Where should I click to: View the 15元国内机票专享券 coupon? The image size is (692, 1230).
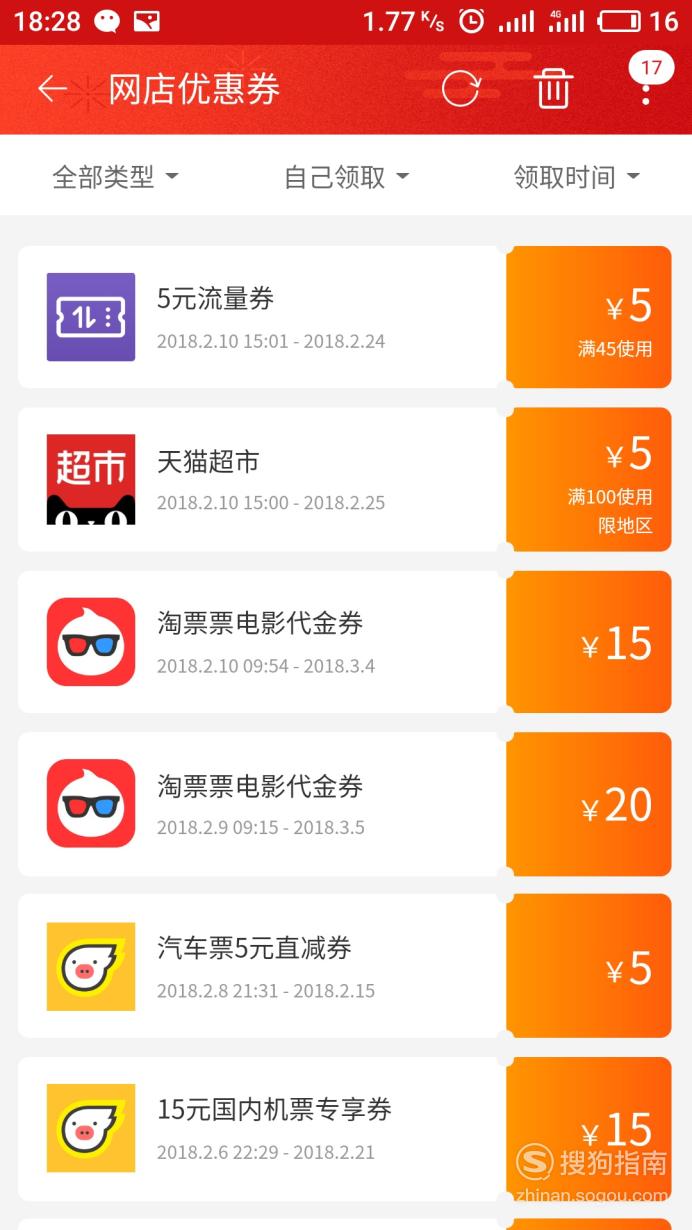pos(345,1129)
